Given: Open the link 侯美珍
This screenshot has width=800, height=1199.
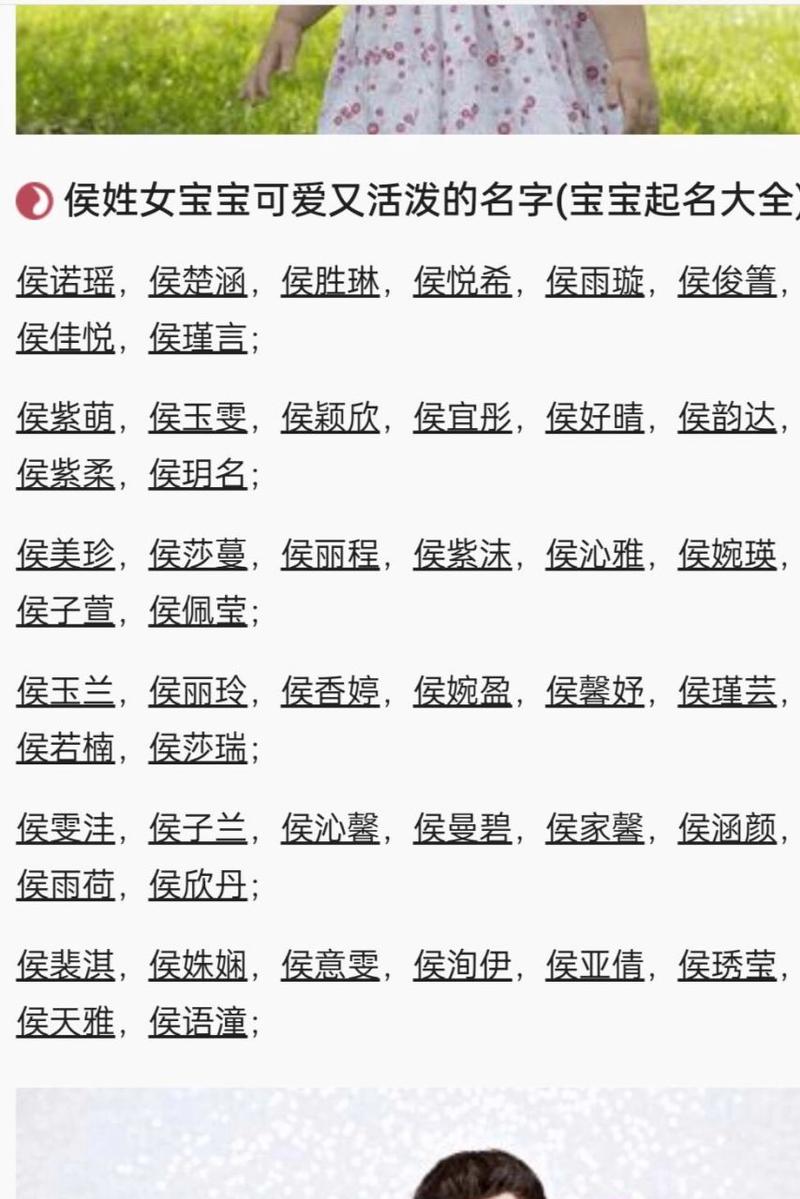Looking at the screenshot, I should click(x=65, y=555).
